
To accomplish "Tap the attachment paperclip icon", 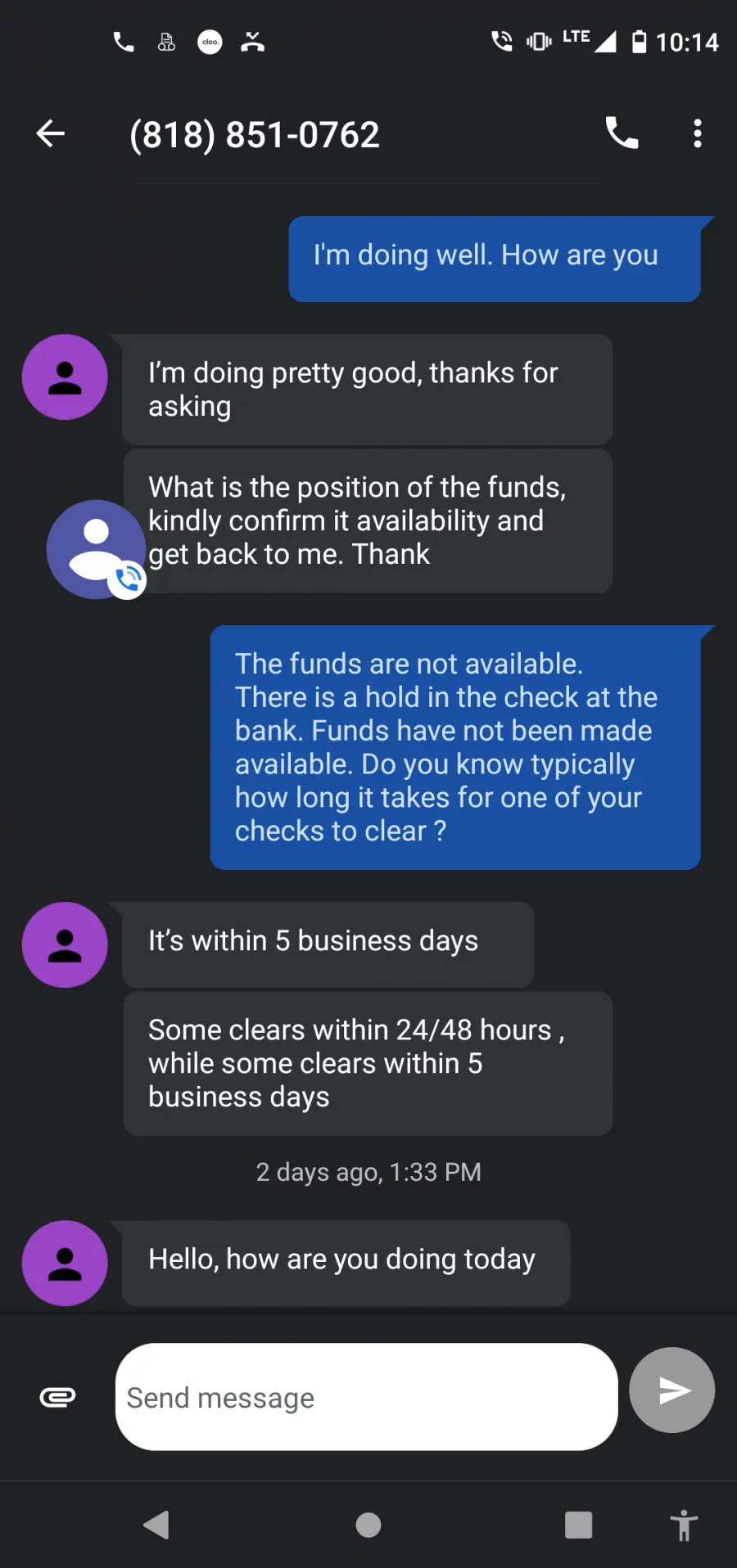I will tap(57, 1397).
